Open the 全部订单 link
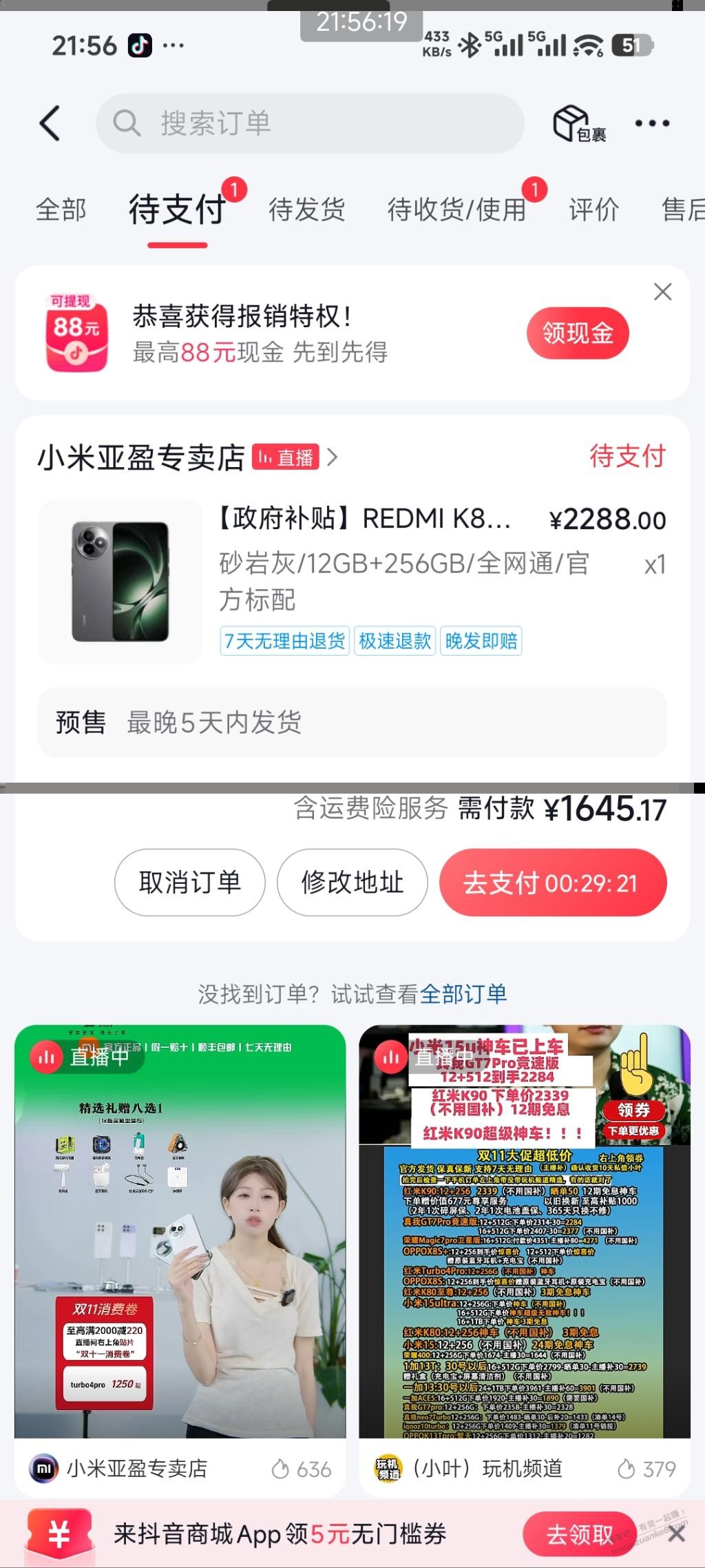705x1568 pixels. (463, 994)
